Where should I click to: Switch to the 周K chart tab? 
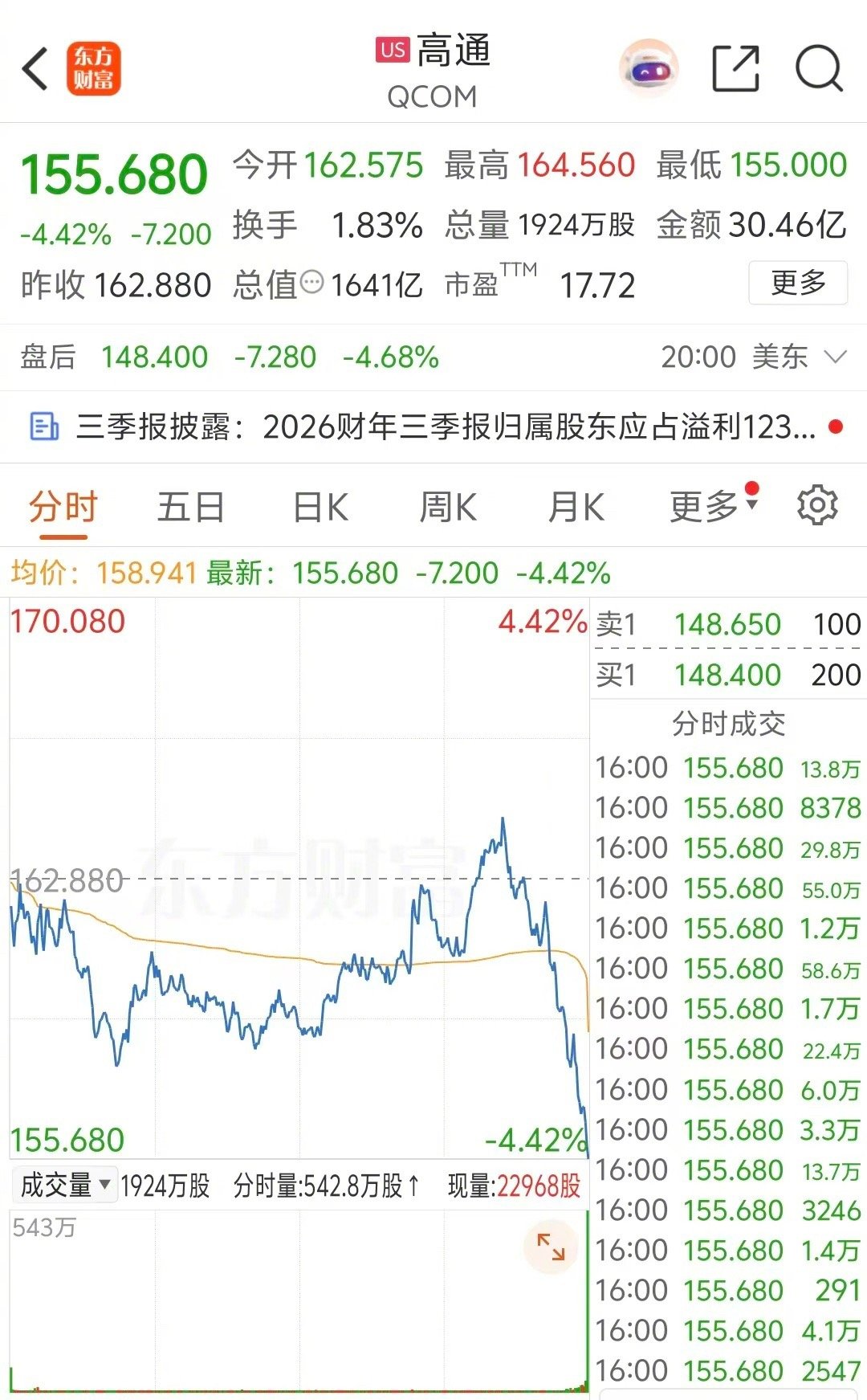click(448, 508)
